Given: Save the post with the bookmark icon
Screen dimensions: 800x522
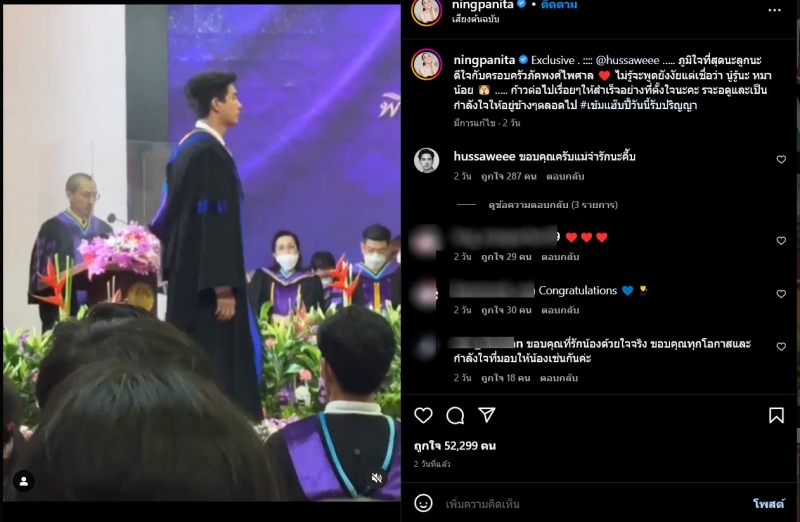Looking at the screenshot, I should [x=776, y=415].
